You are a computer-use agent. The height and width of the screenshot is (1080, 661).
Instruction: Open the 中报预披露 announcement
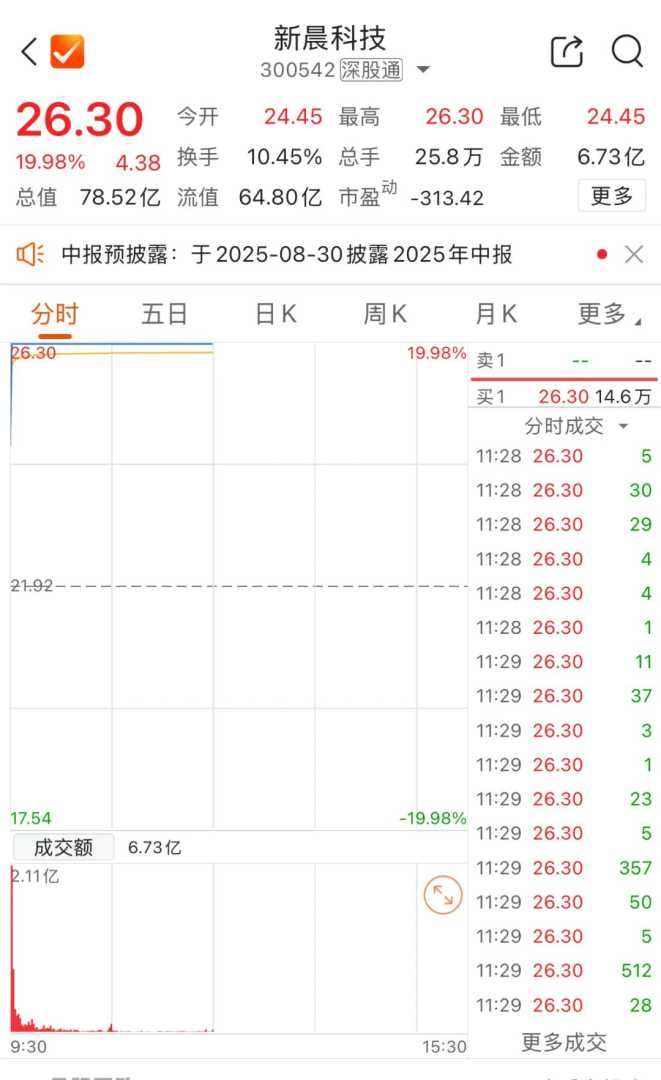285,255
